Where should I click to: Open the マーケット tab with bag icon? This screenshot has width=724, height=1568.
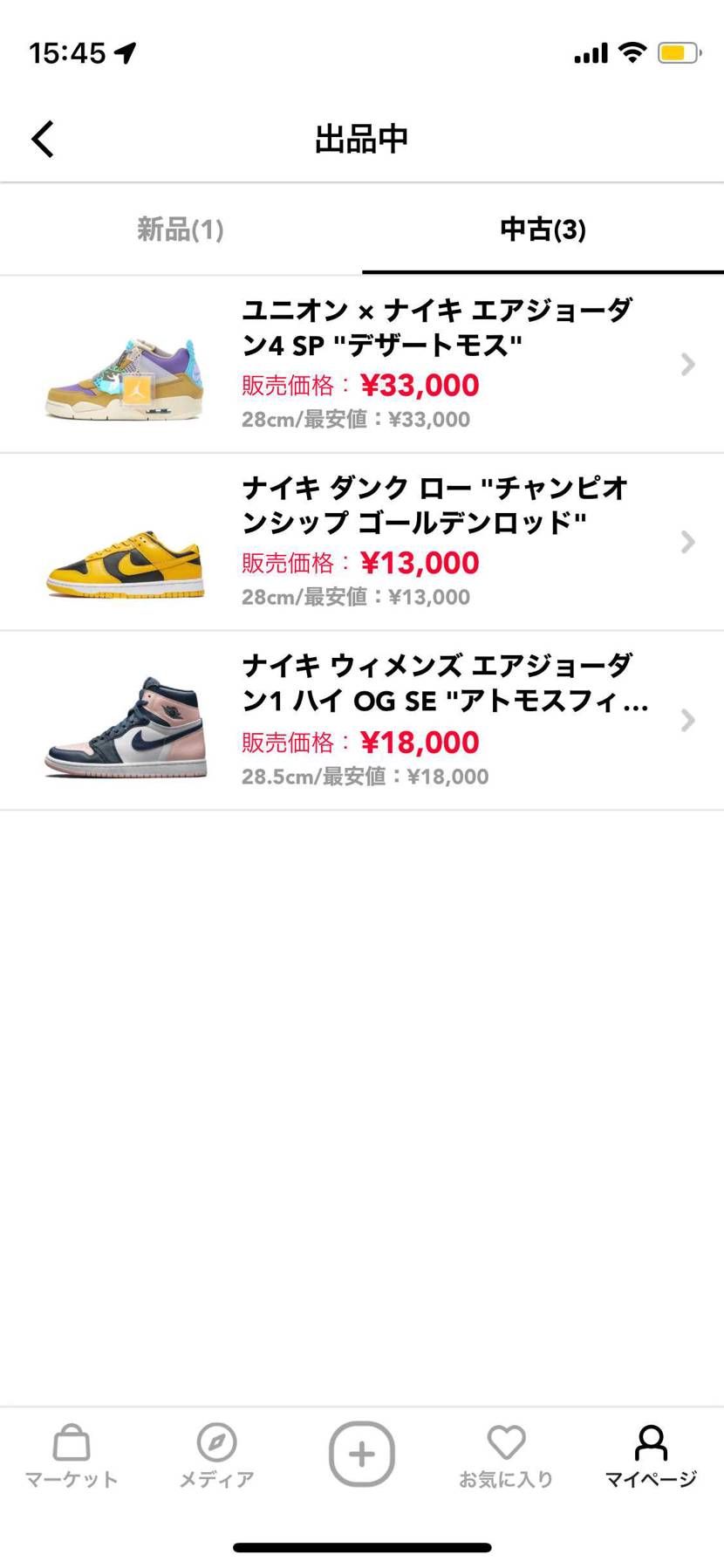(x=71, y=1455)
